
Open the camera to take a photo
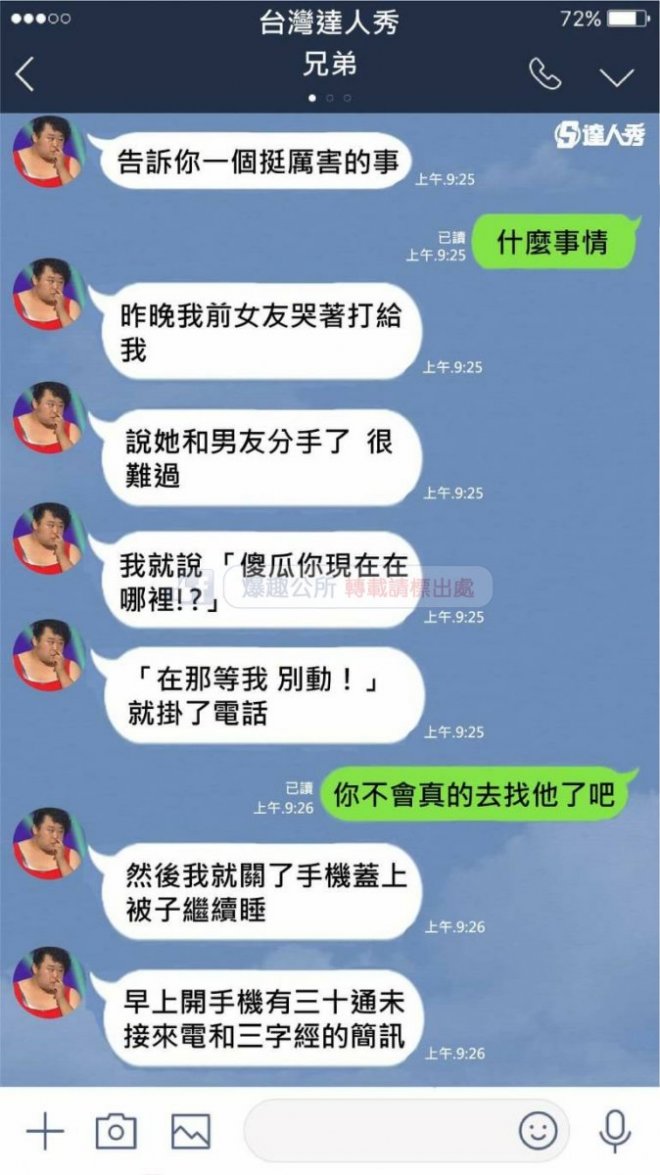point(116,1132)
